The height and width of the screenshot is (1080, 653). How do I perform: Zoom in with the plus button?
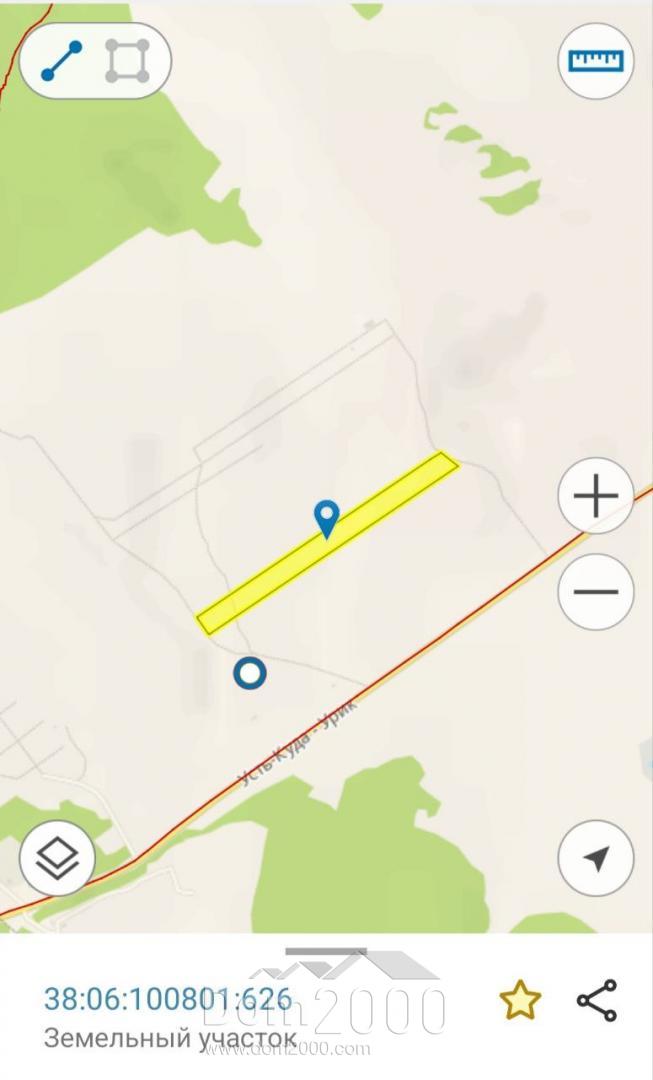click(595, 495)
